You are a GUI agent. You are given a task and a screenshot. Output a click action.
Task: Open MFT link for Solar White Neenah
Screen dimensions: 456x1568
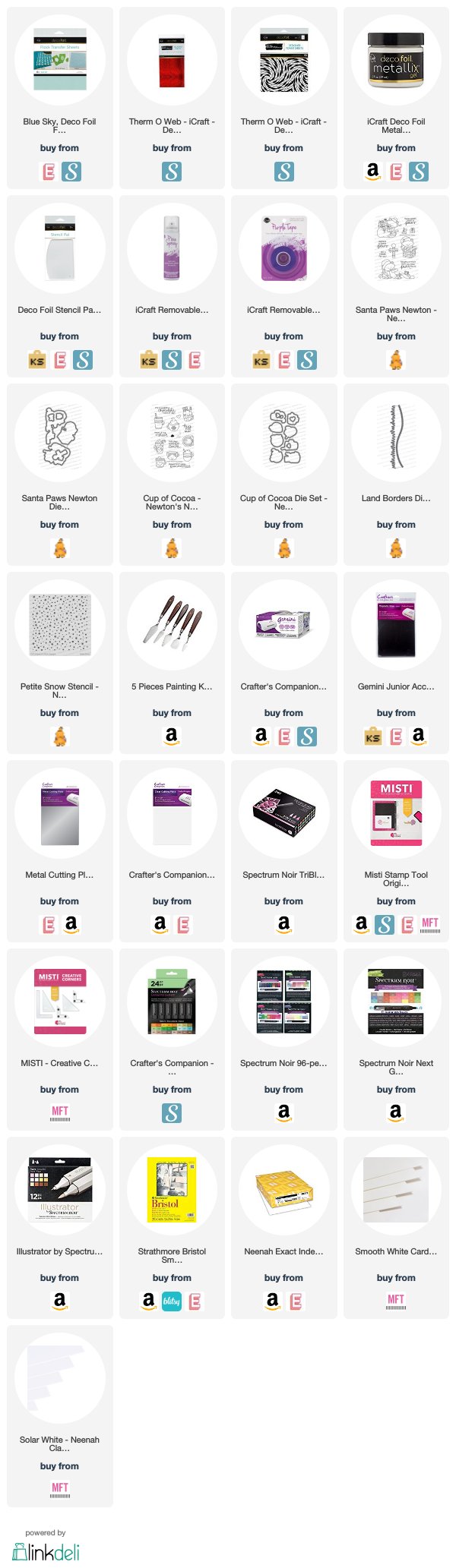(59, 1489)
